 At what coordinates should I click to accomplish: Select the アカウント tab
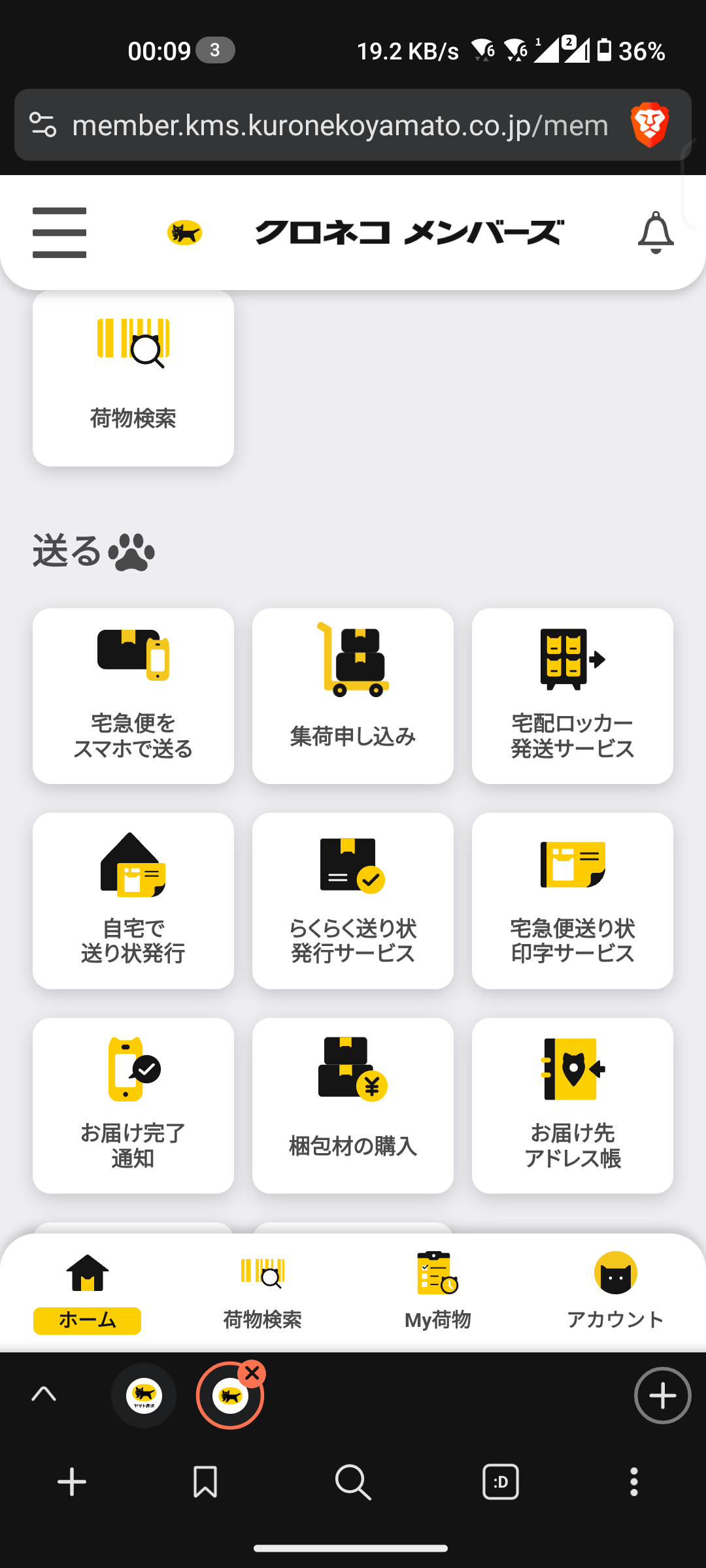tap(615, 1287)
